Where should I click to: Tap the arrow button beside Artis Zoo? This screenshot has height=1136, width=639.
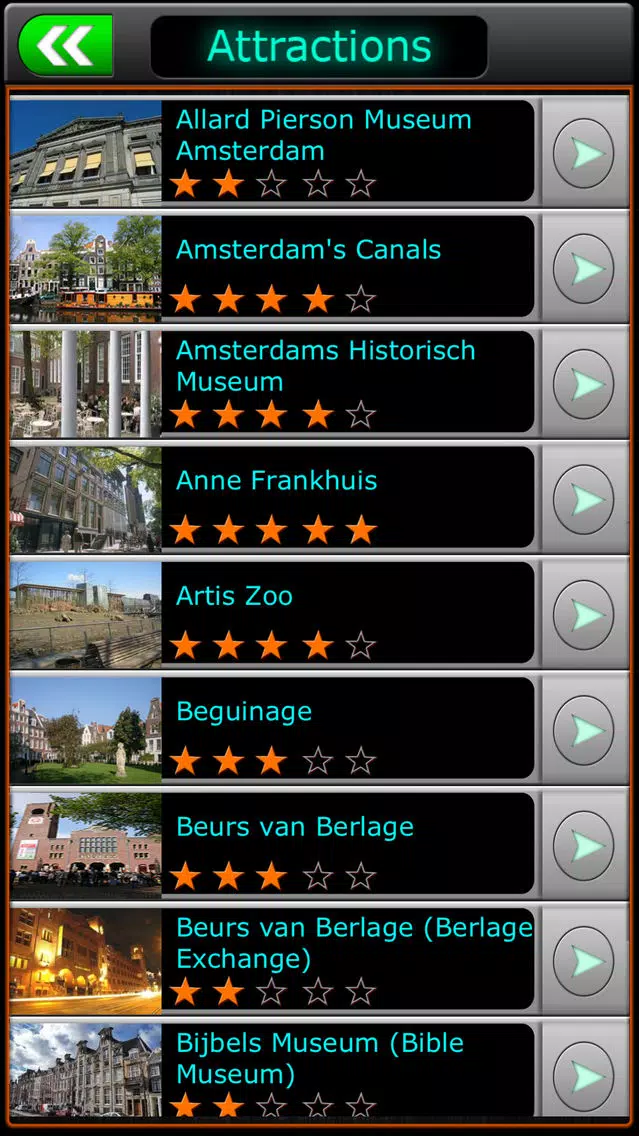(583, 615)
